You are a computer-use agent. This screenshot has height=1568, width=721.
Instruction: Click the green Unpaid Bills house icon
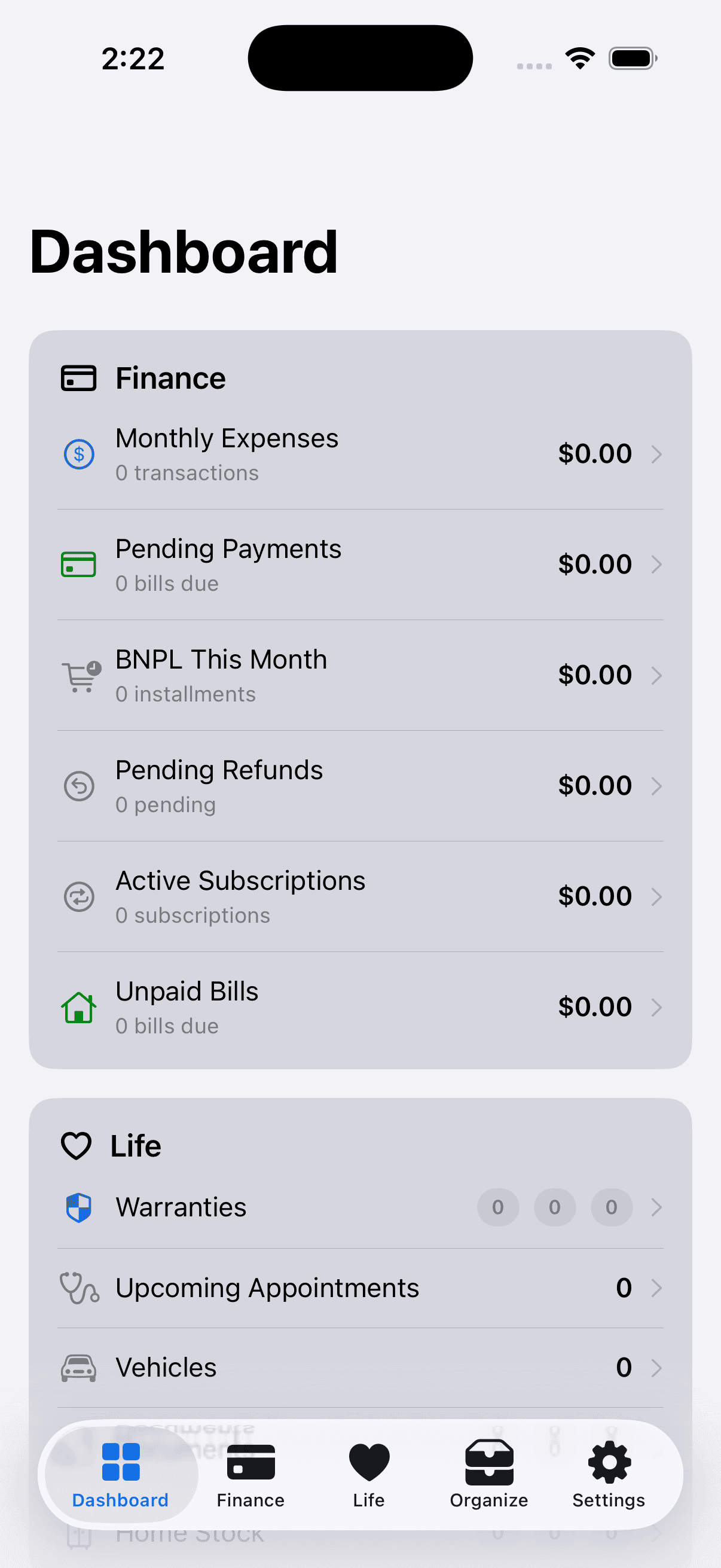click(x=78, y=1008)
